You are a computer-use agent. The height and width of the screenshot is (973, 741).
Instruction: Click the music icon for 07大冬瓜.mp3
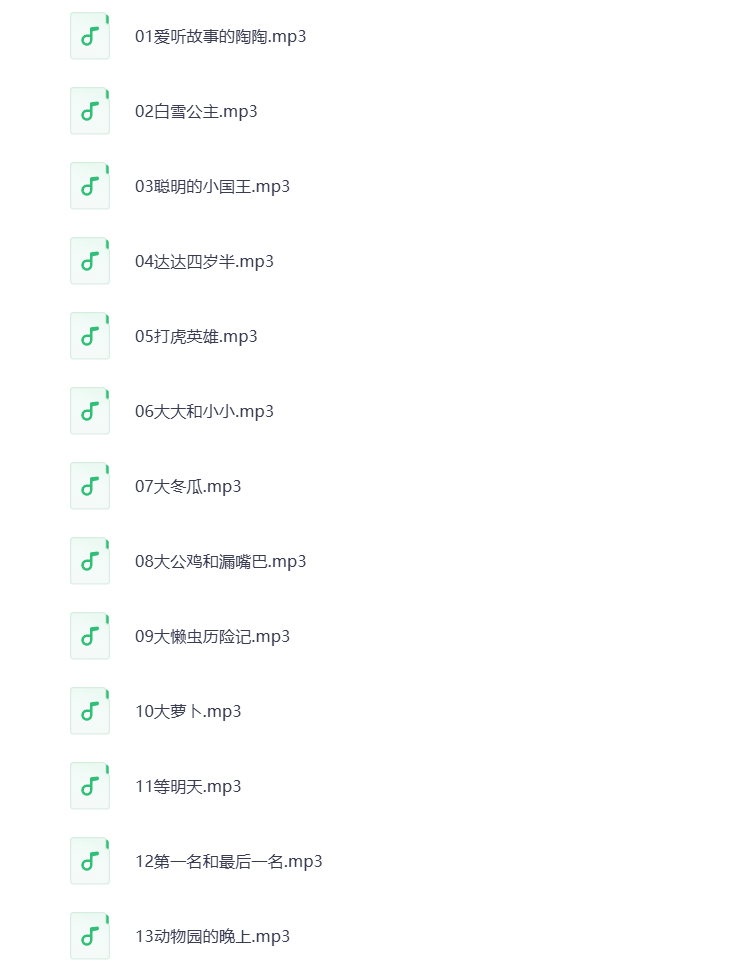[x=90, y=486]
